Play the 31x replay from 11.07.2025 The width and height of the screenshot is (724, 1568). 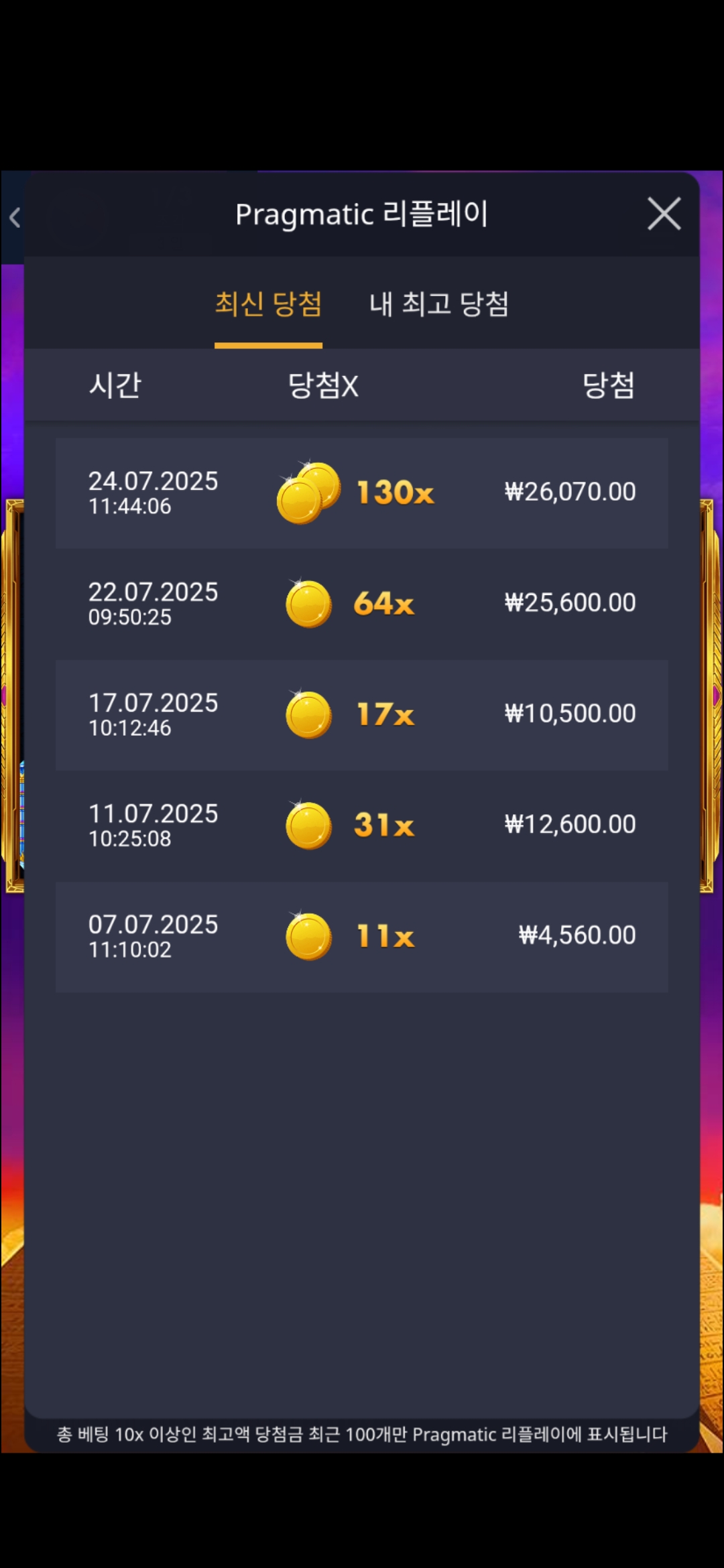[362, 826]
